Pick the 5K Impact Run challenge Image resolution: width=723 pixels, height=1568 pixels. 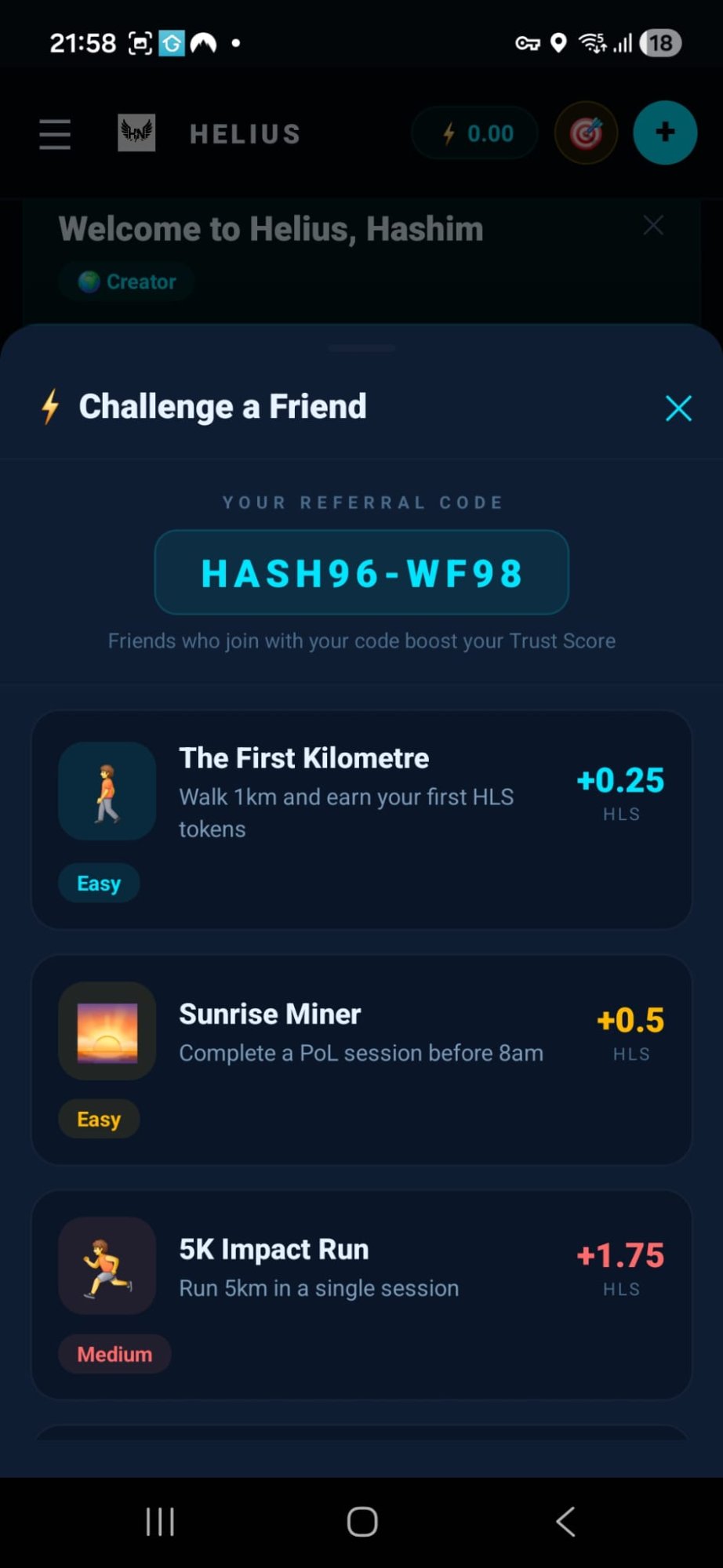coord(361,1294)
